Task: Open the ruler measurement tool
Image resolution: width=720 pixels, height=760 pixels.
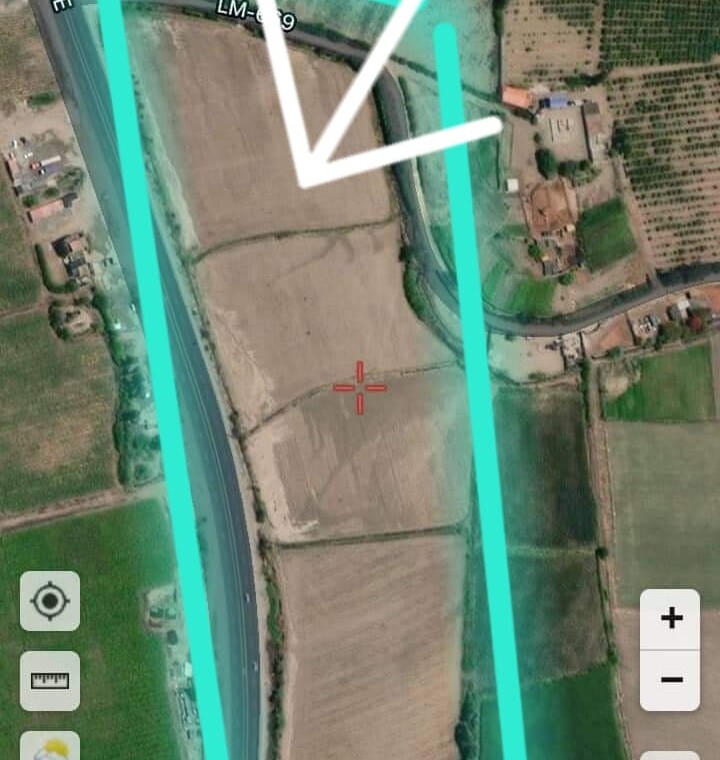Action: tap(50, 681)
